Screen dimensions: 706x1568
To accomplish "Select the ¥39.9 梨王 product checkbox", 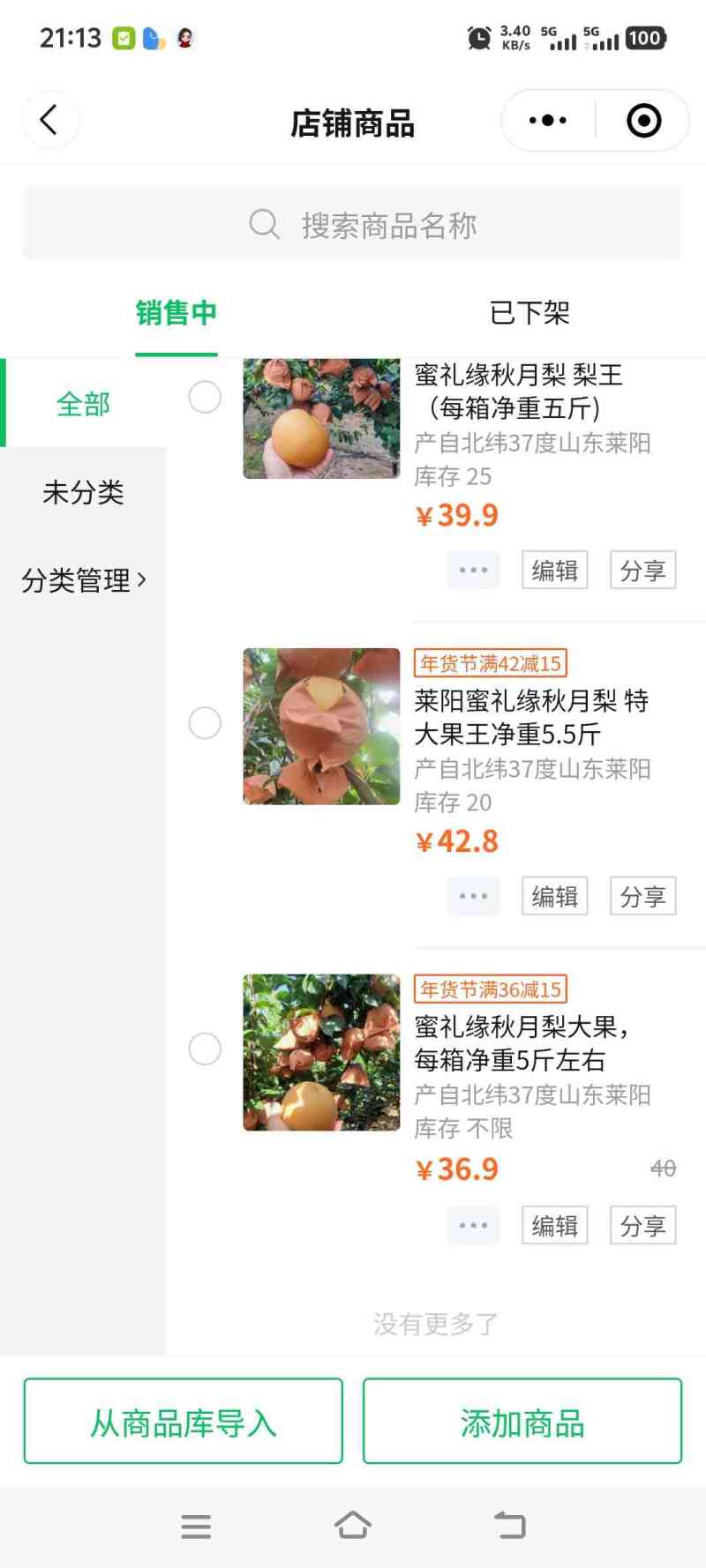I will pos(205,398).
